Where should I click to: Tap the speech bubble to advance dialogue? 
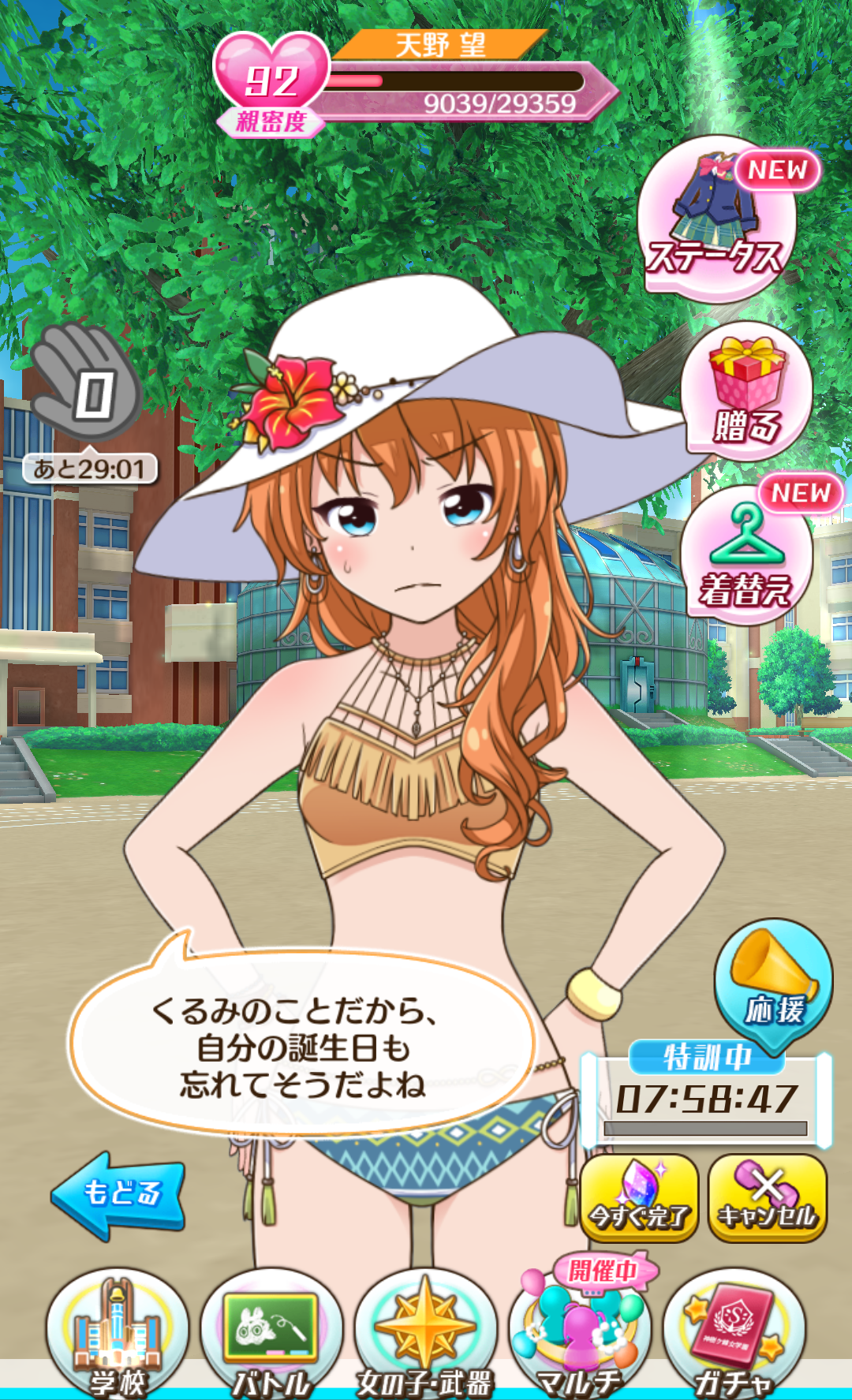pyautogui.click(x=301, y=1040)
